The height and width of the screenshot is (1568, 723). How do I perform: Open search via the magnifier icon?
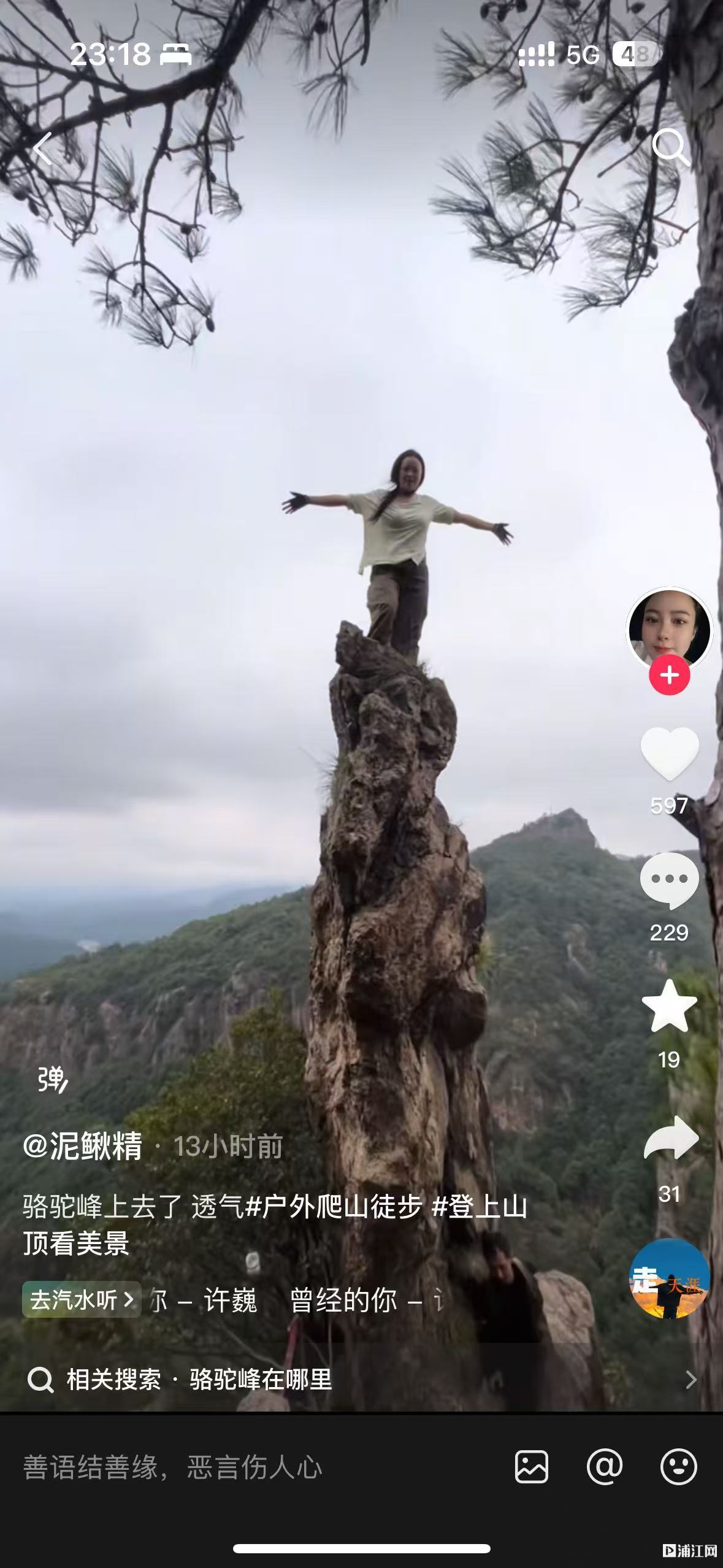pos(670,147)
